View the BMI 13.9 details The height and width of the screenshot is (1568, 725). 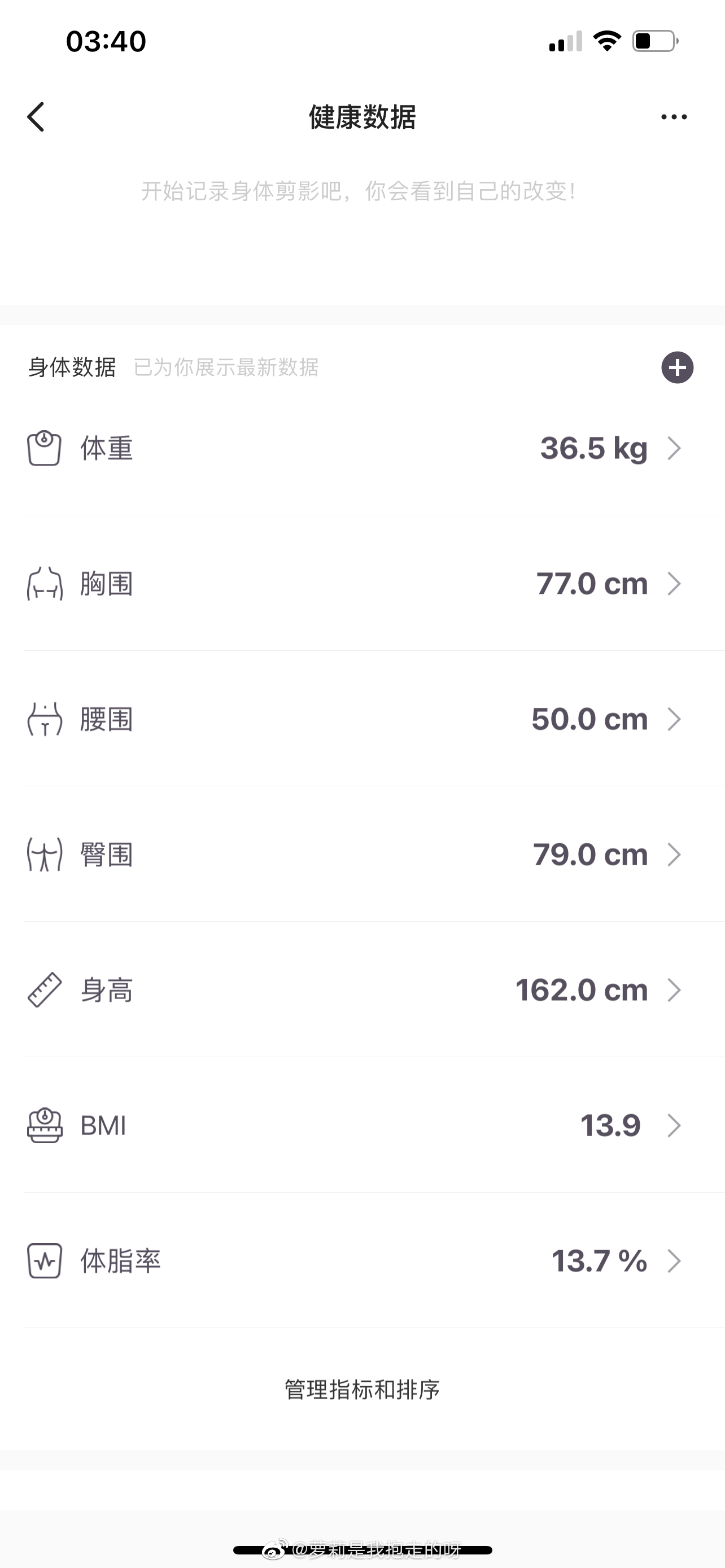pyautogui.click(x=362, y=1125)
